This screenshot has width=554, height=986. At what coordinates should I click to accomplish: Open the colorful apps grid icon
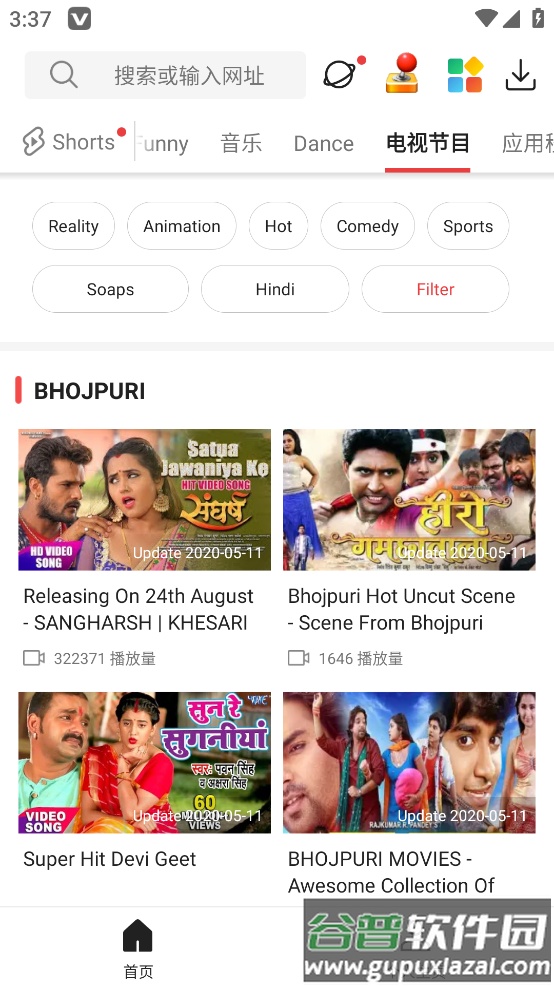[465, 75]
